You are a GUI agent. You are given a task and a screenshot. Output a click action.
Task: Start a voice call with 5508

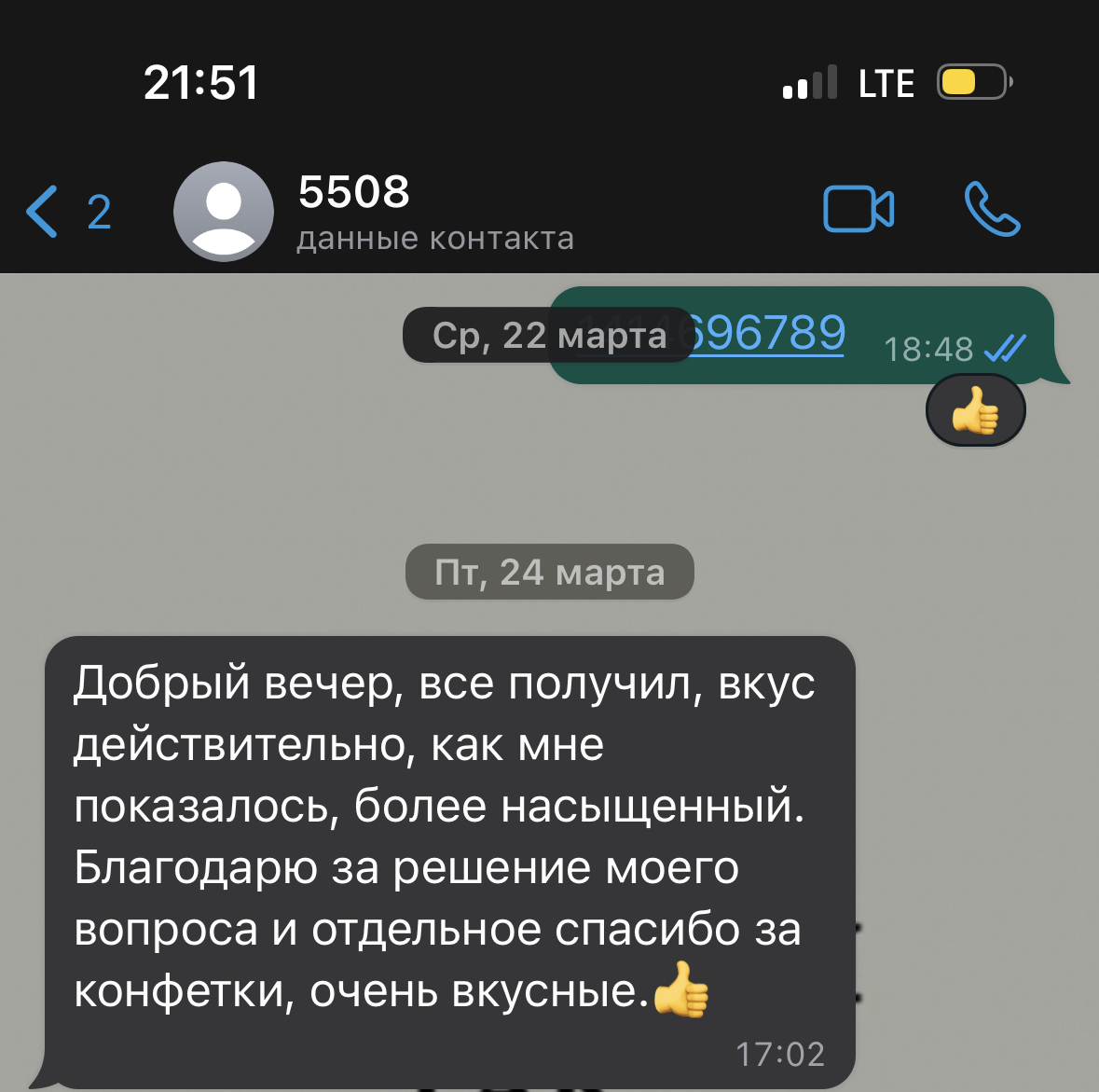(x=992, y=210)
